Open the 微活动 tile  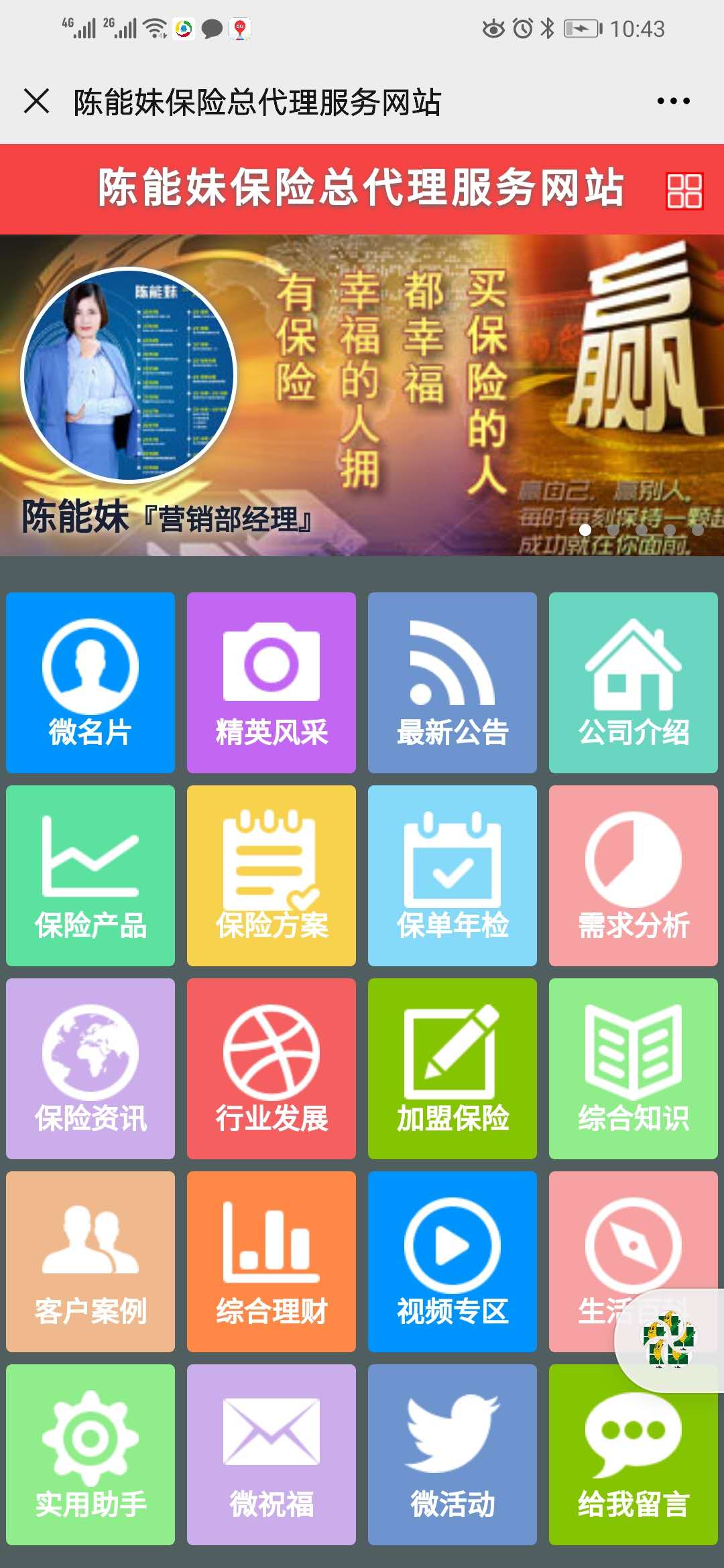coord(452,1454)
